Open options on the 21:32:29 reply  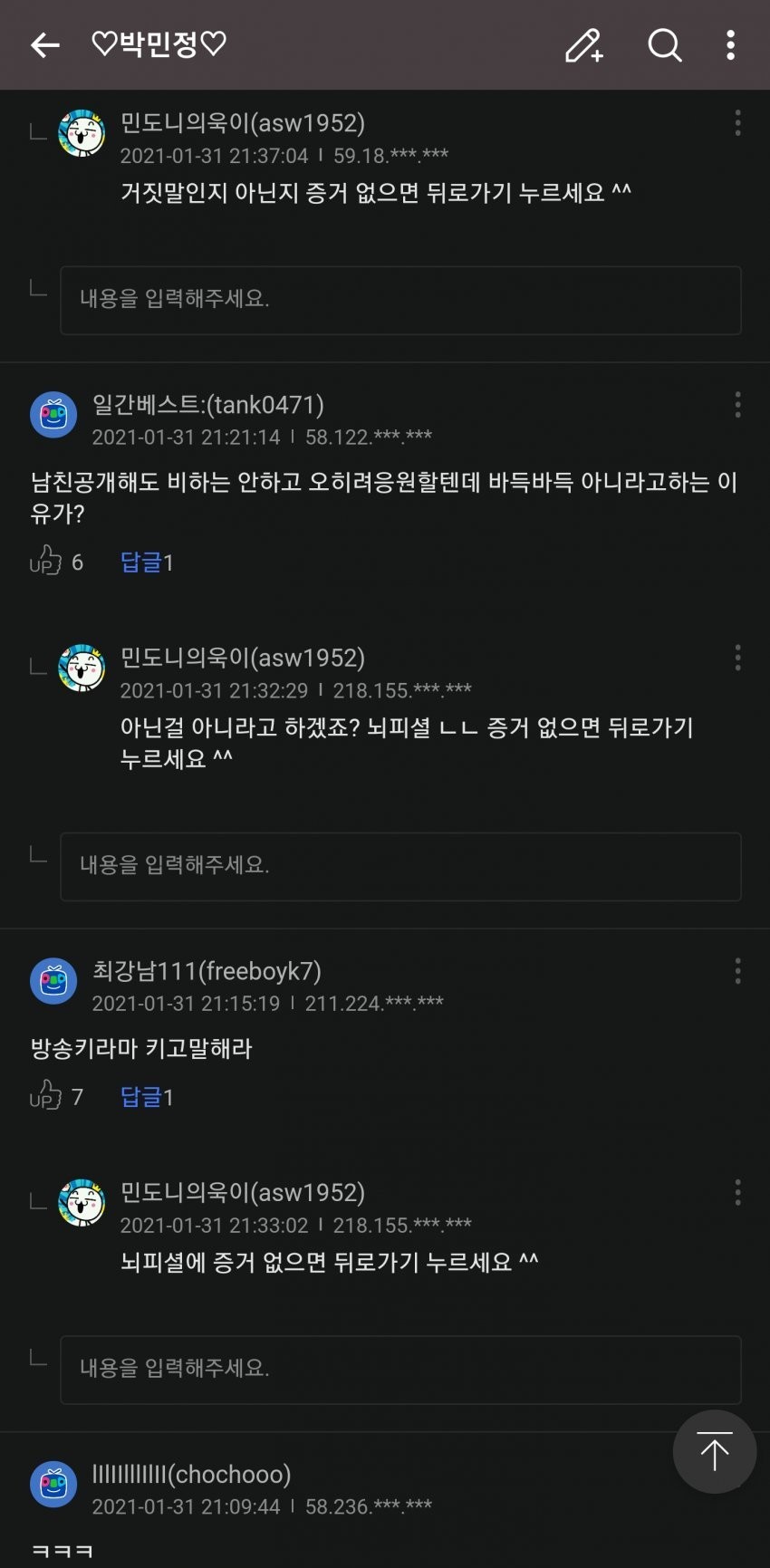click(x=737, y=658)
